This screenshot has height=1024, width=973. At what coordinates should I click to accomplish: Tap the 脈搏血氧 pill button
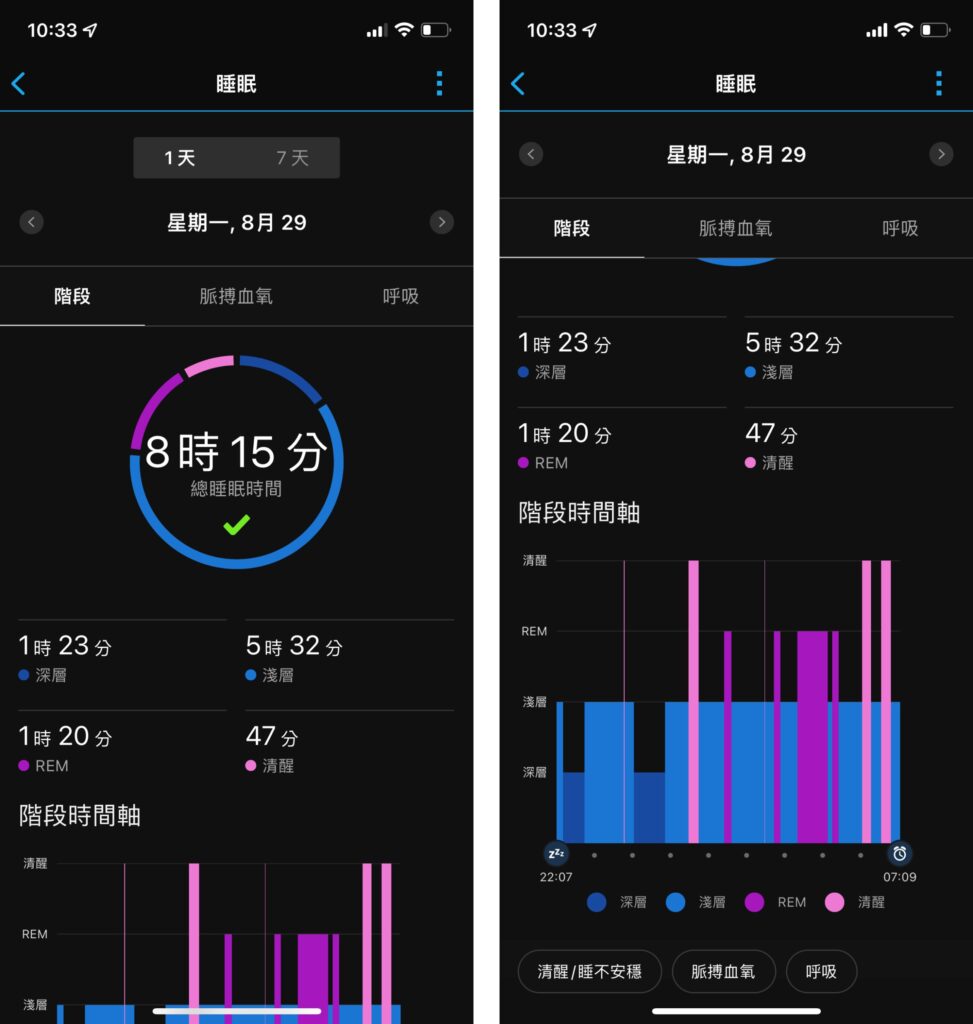pos(723,971)
